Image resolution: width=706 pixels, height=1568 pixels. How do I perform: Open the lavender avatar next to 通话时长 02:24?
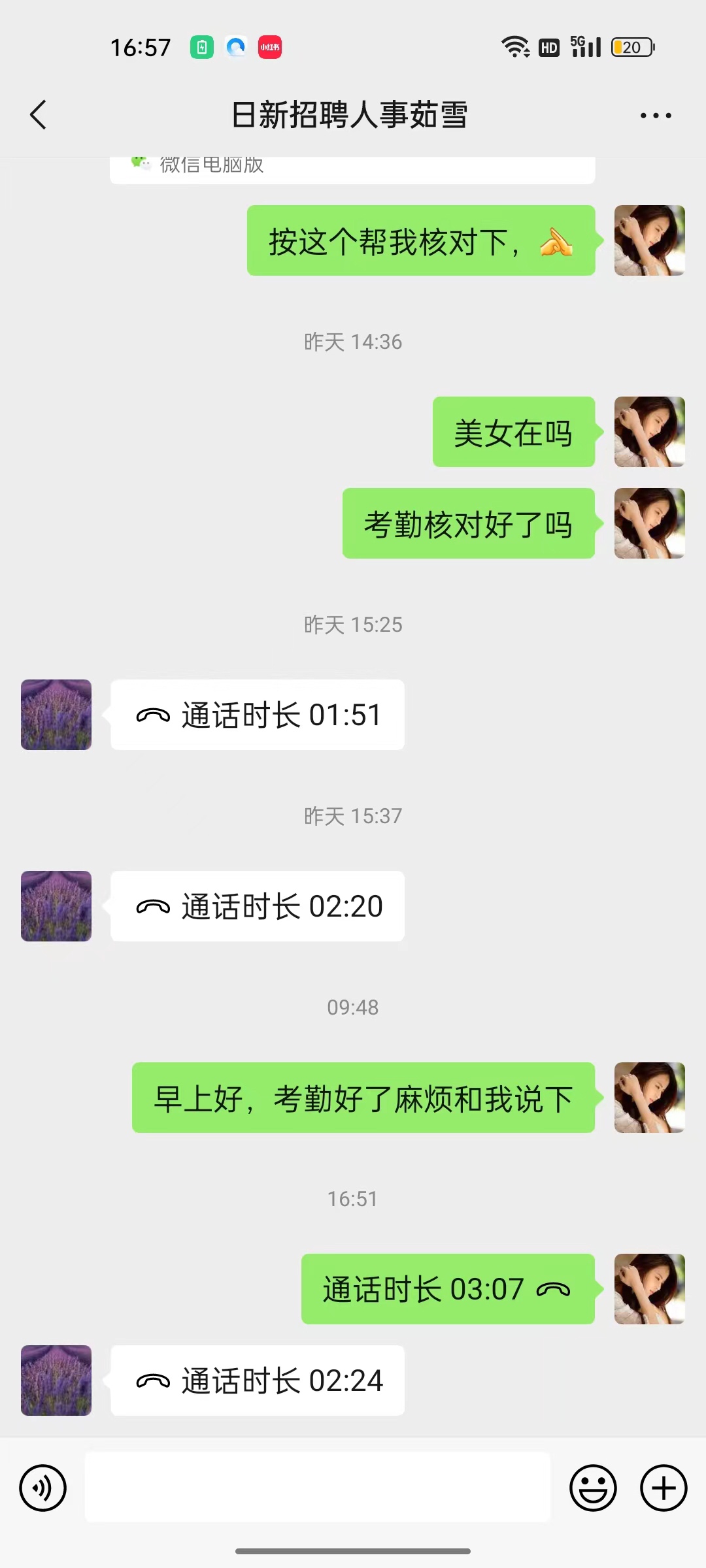(x=56, y=1380)
